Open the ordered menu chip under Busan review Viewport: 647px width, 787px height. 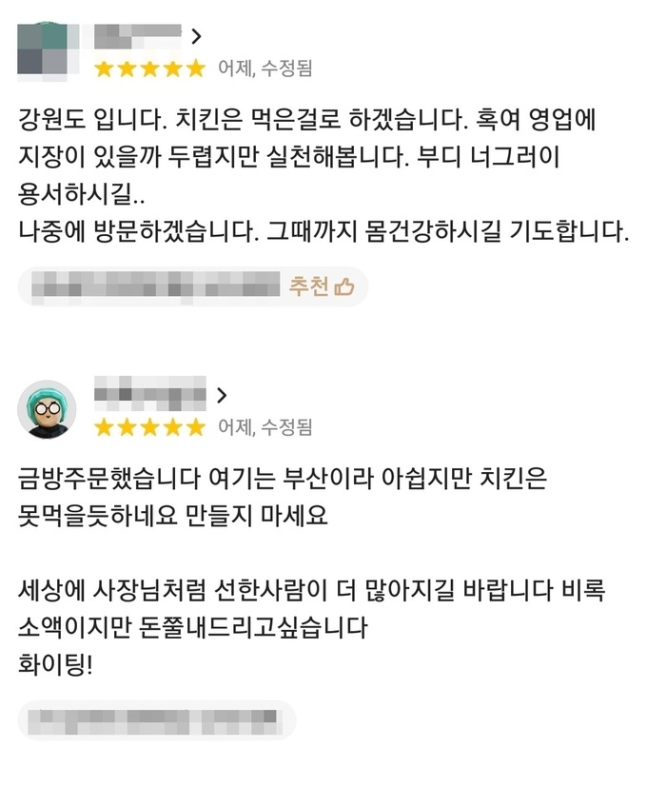[x=157, y=719]
